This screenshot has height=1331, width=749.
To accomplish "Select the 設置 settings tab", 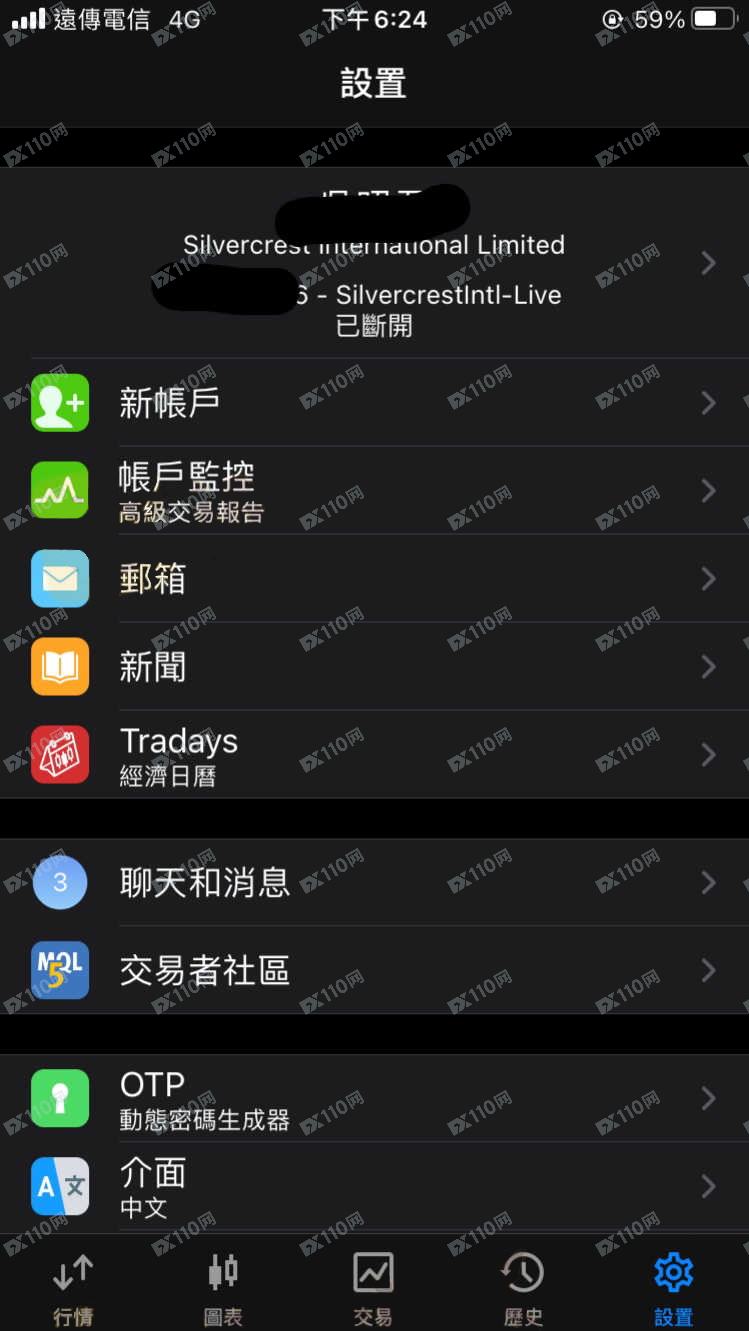I will (x=673, y=1289).
